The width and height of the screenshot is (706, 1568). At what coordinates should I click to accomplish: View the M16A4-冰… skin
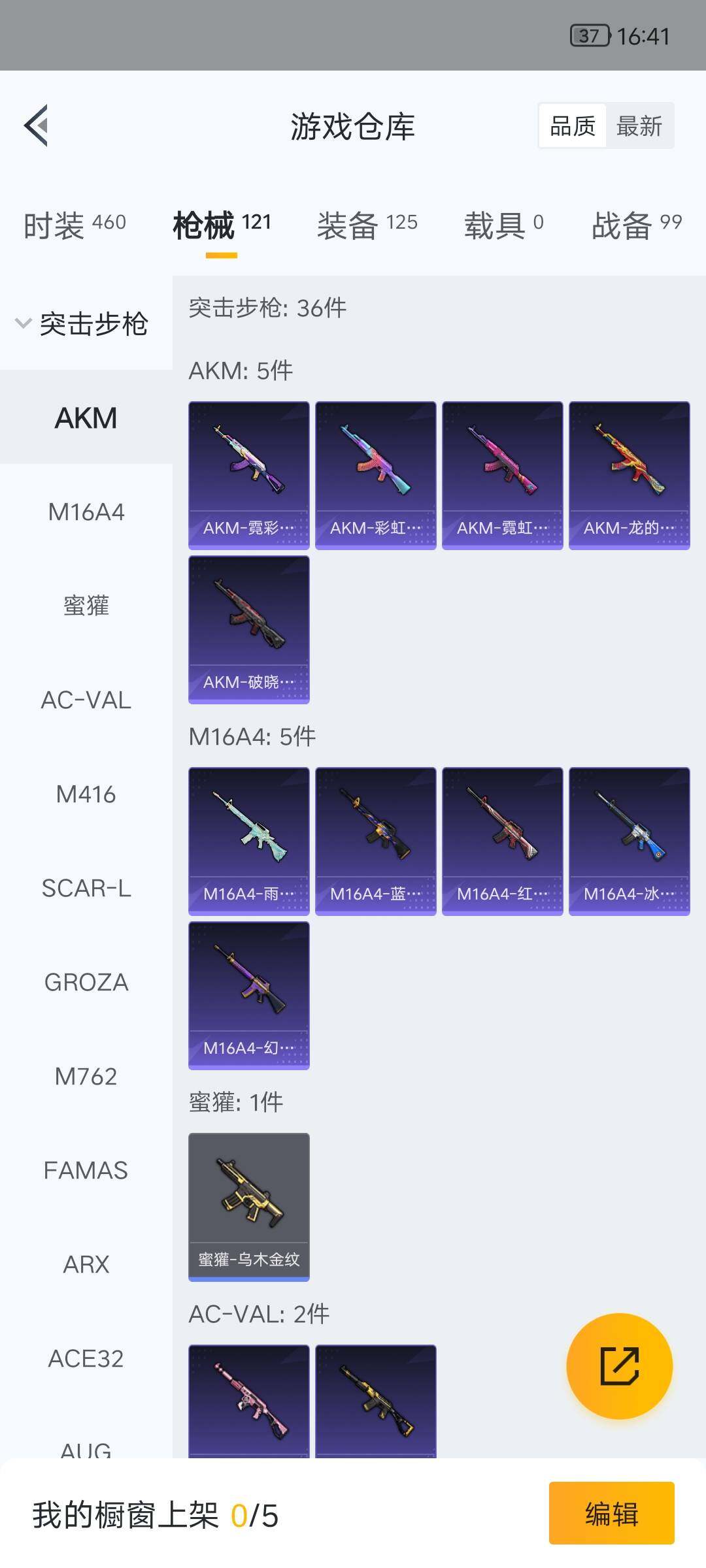click(629, 841)
